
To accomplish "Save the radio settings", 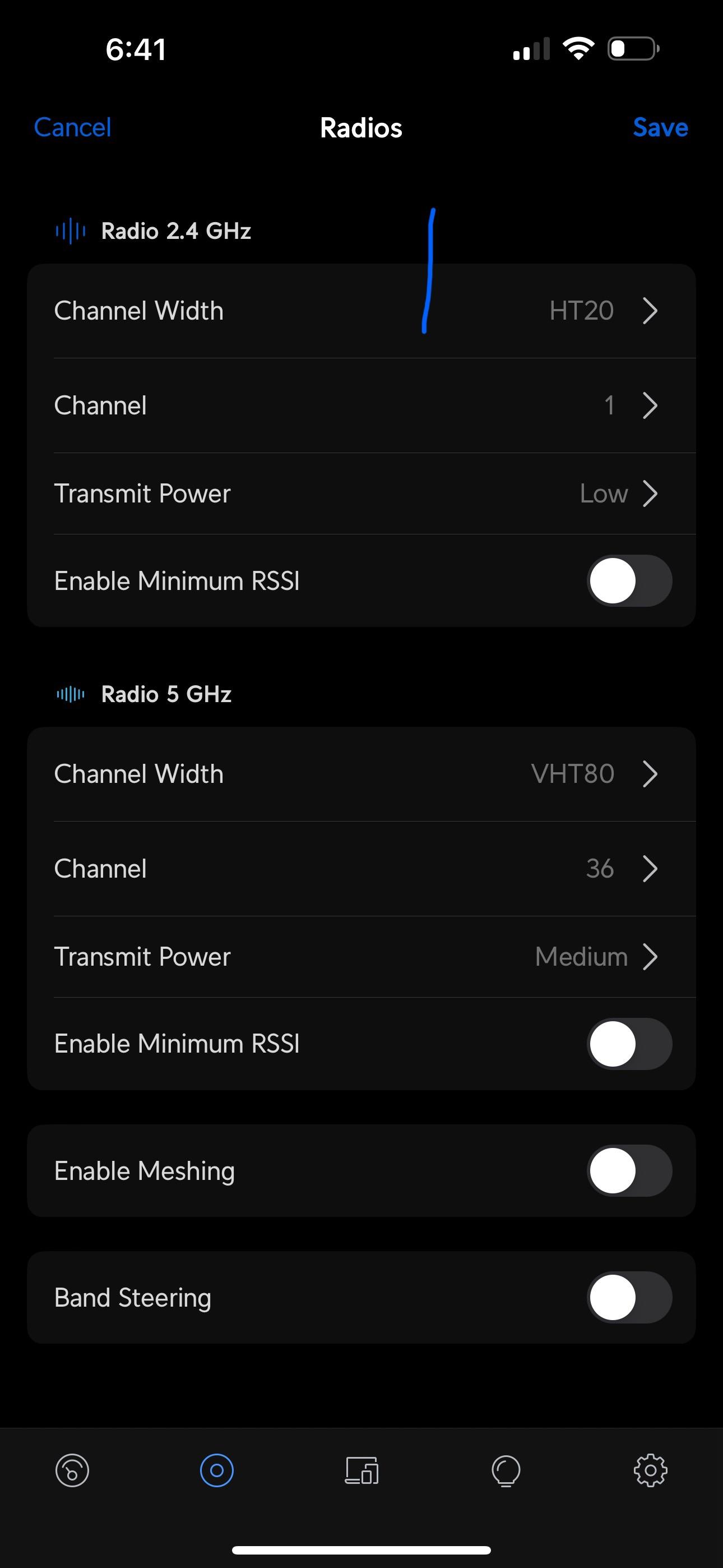I will point(660,127).
